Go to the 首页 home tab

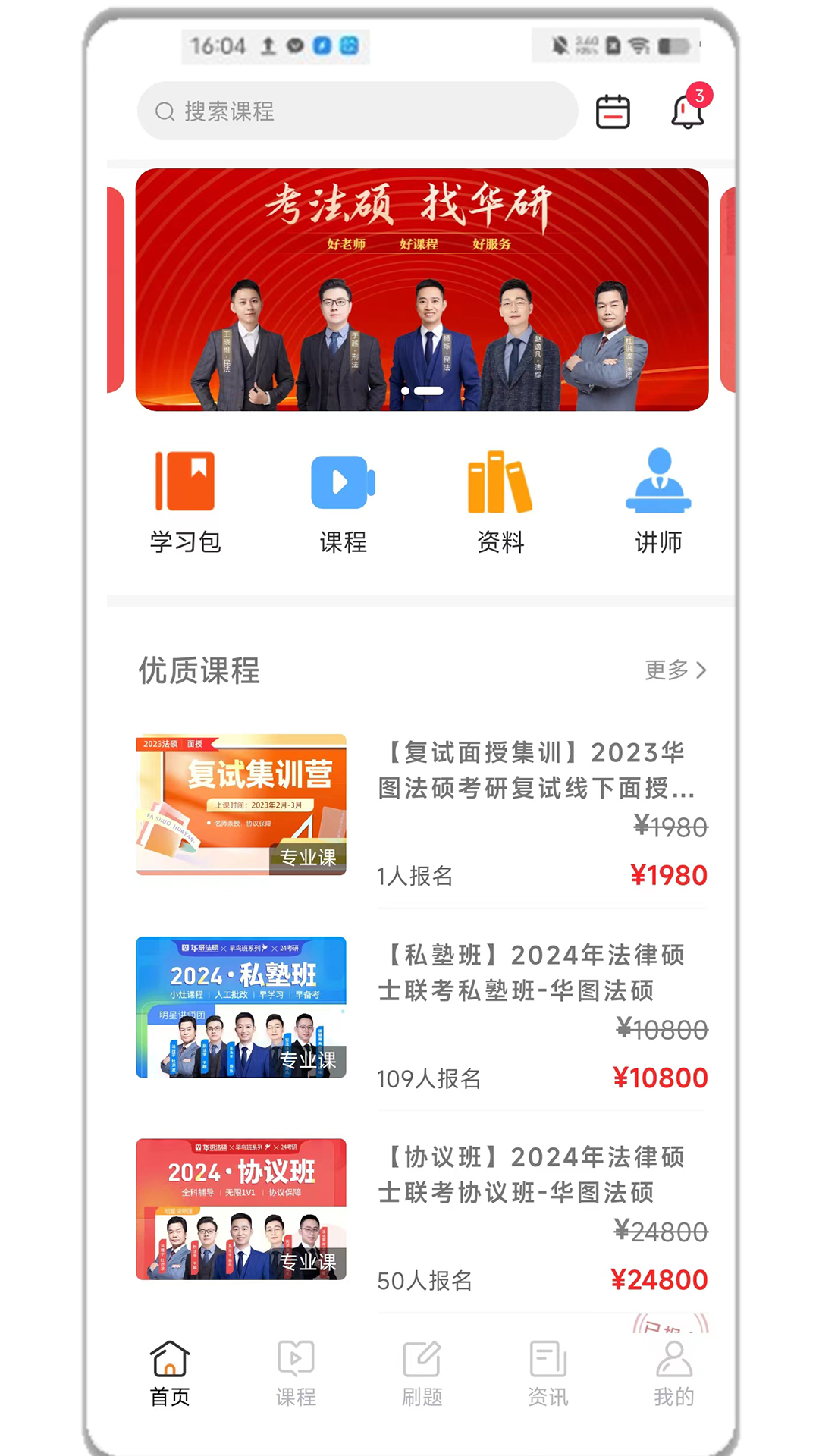(x=170, y=1373)
